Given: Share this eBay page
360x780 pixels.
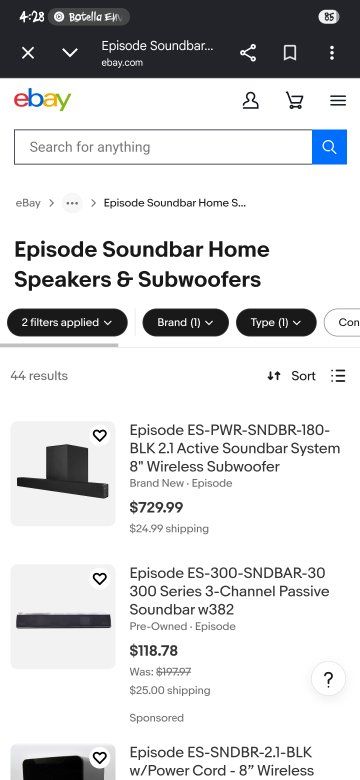Looking at the screenshot, I should coord(248,53).
